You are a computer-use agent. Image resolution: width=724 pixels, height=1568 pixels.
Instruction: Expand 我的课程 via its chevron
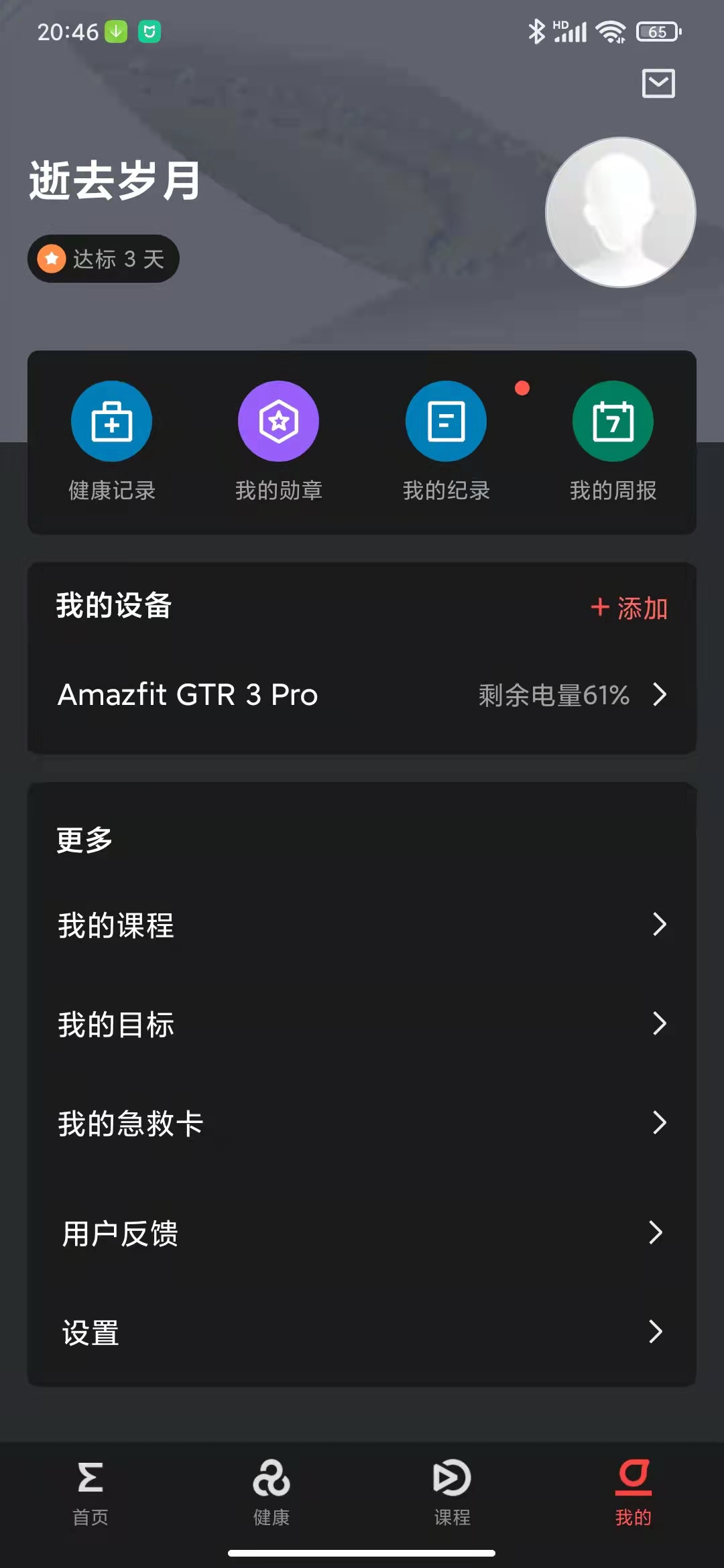[660, 926]
